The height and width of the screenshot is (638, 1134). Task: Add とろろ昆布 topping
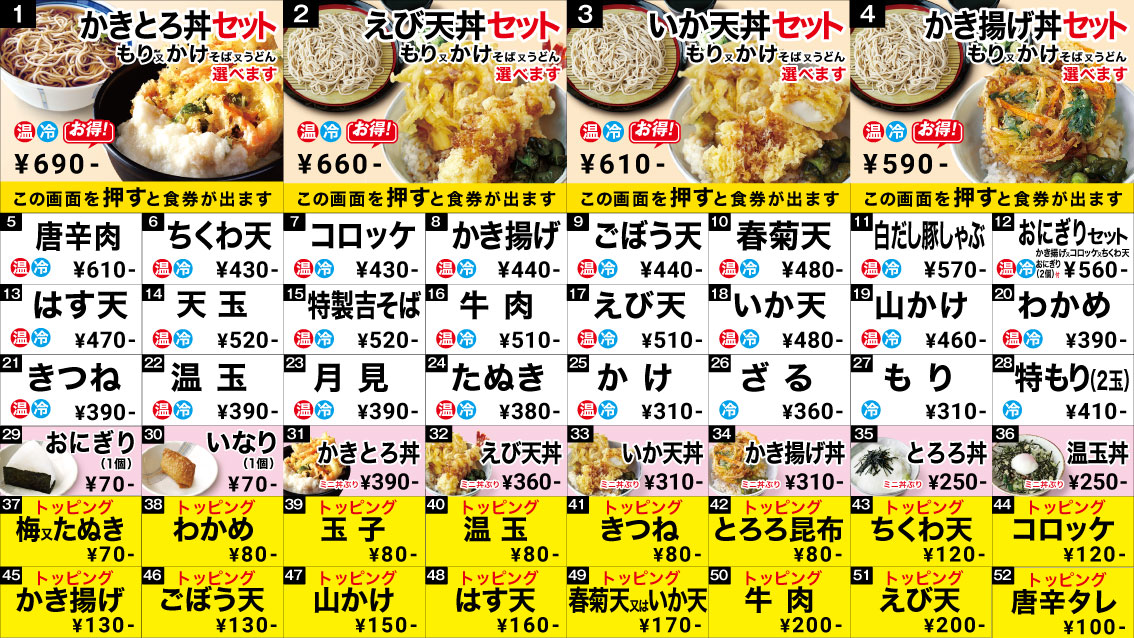(x=779, y=531)
